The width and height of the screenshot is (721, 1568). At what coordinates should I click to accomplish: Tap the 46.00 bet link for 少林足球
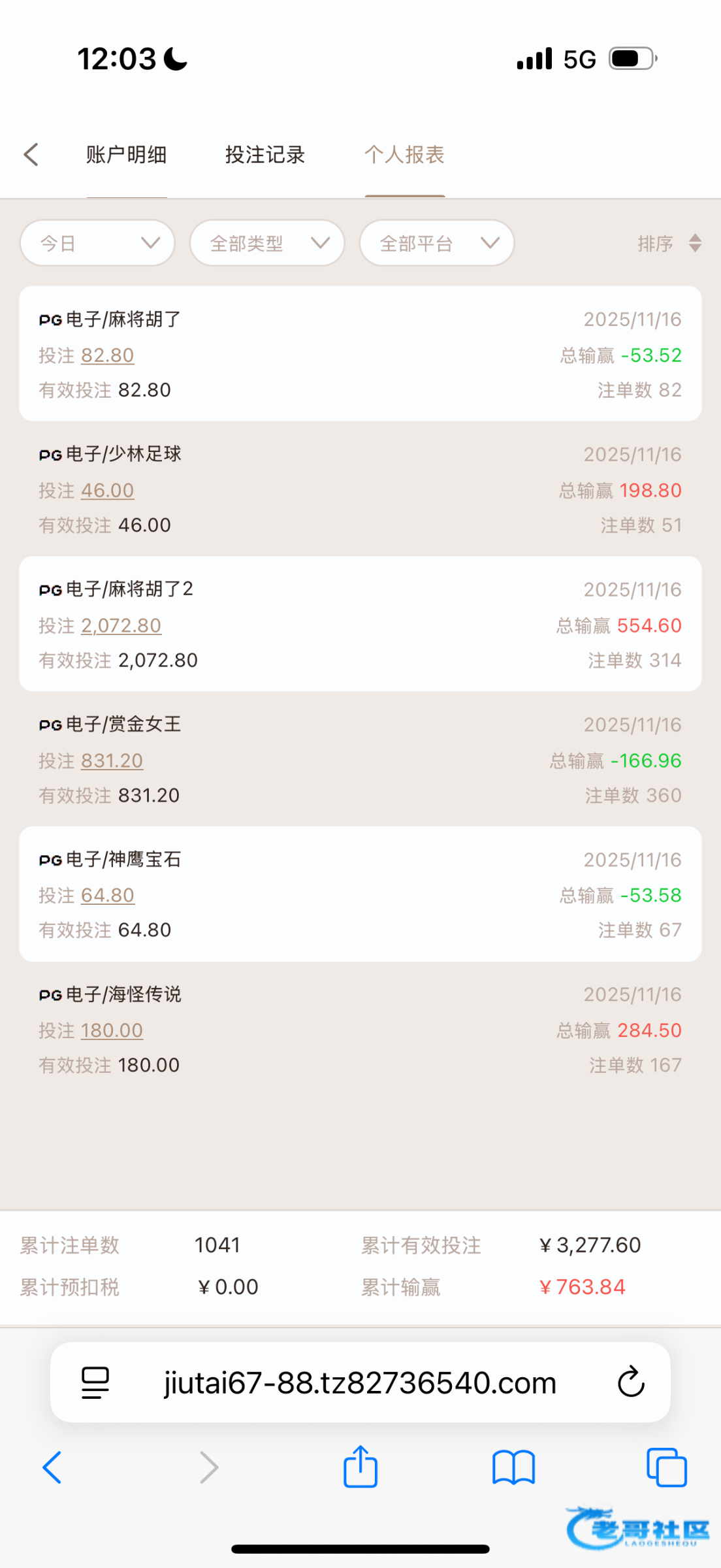pyautogui.click(x=108, y=491)
